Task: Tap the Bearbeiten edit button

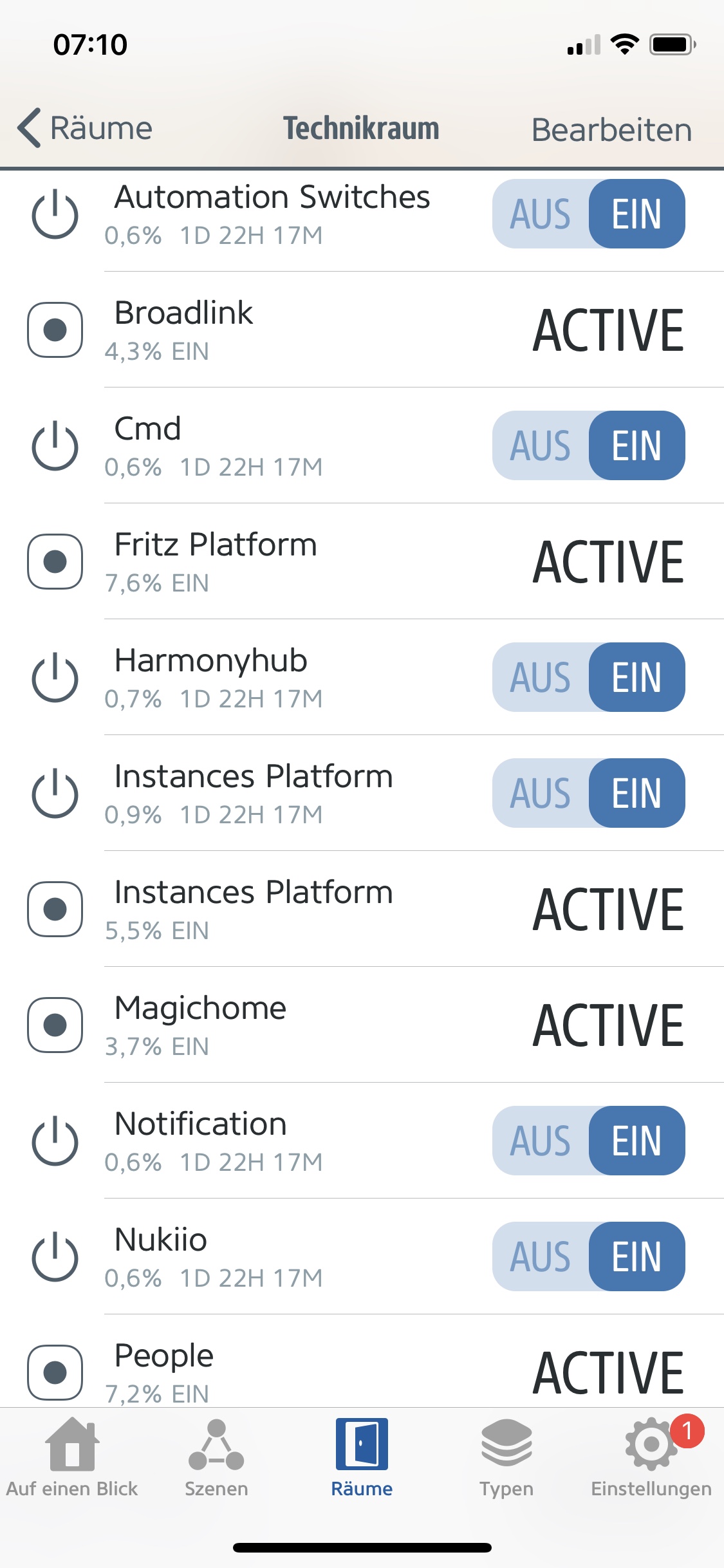Action: 611,129
